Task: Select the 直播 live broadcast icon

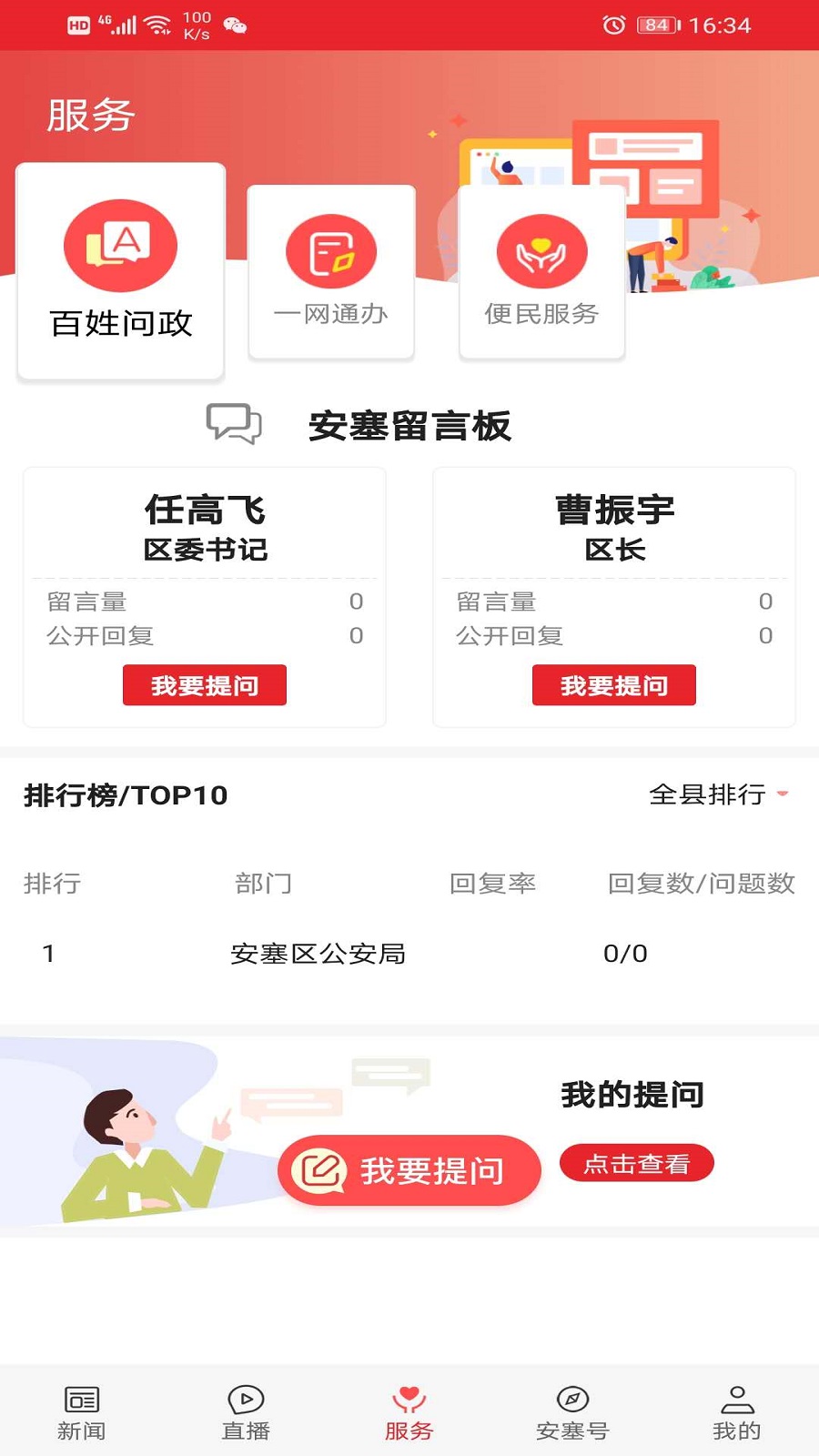Action: click(244, 1399)
